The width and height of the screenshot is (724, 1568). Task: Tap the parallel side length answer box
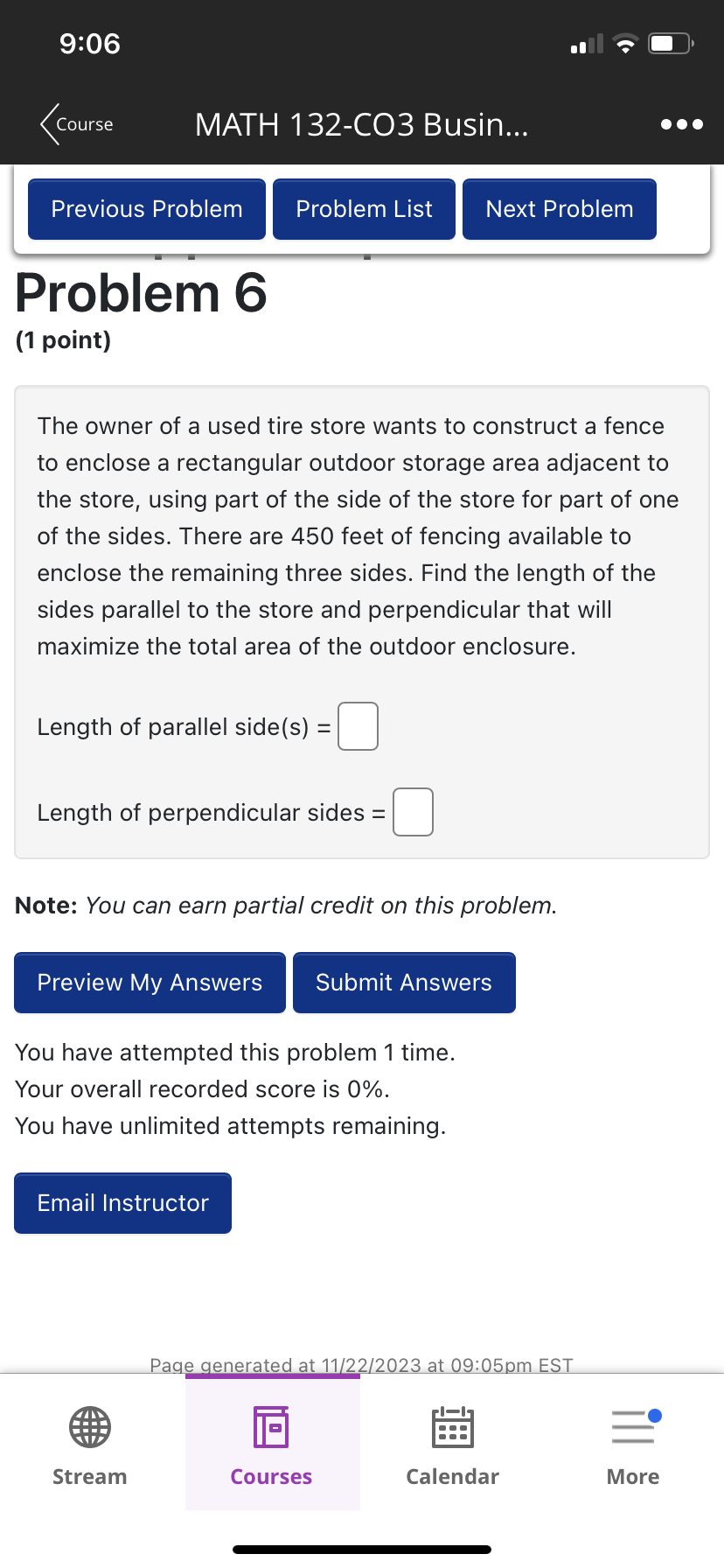point(358,726)
